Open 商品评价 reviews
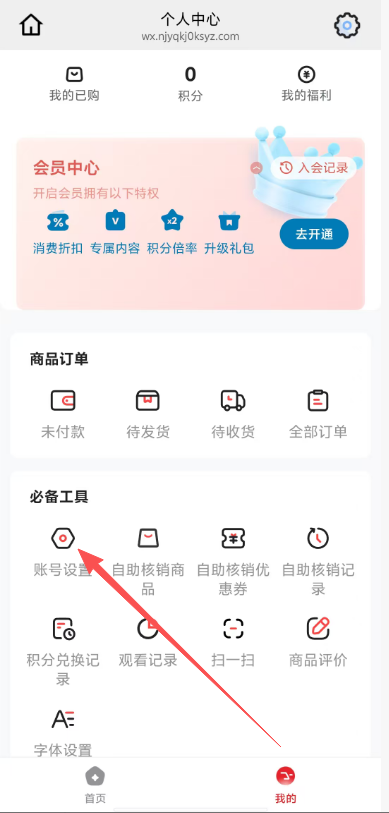The height and width of the screenshot is (813, 389). tap(318, 643)
